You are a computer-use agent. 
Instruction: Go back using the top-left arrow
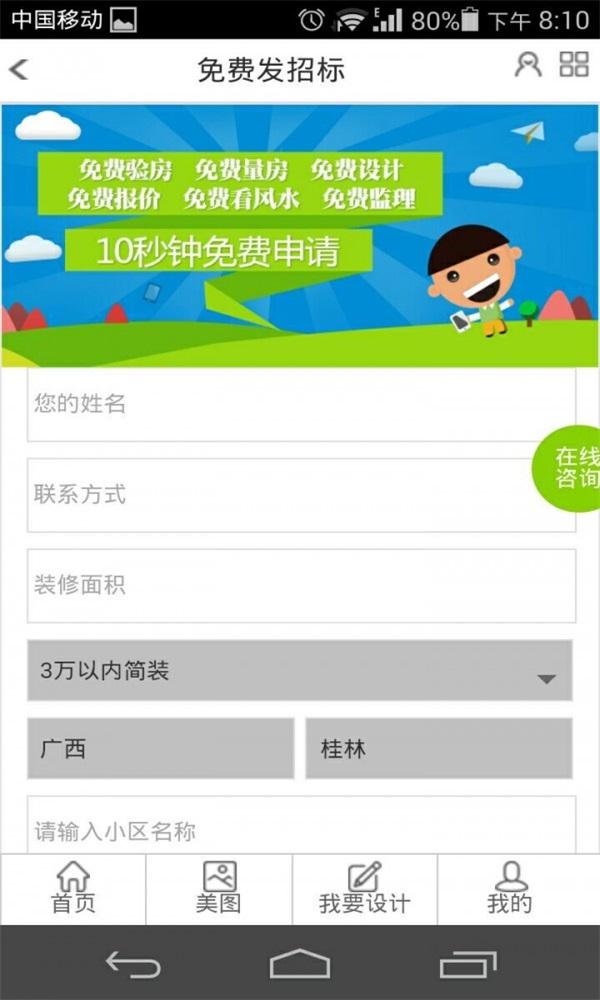click(x=19, y=69)
